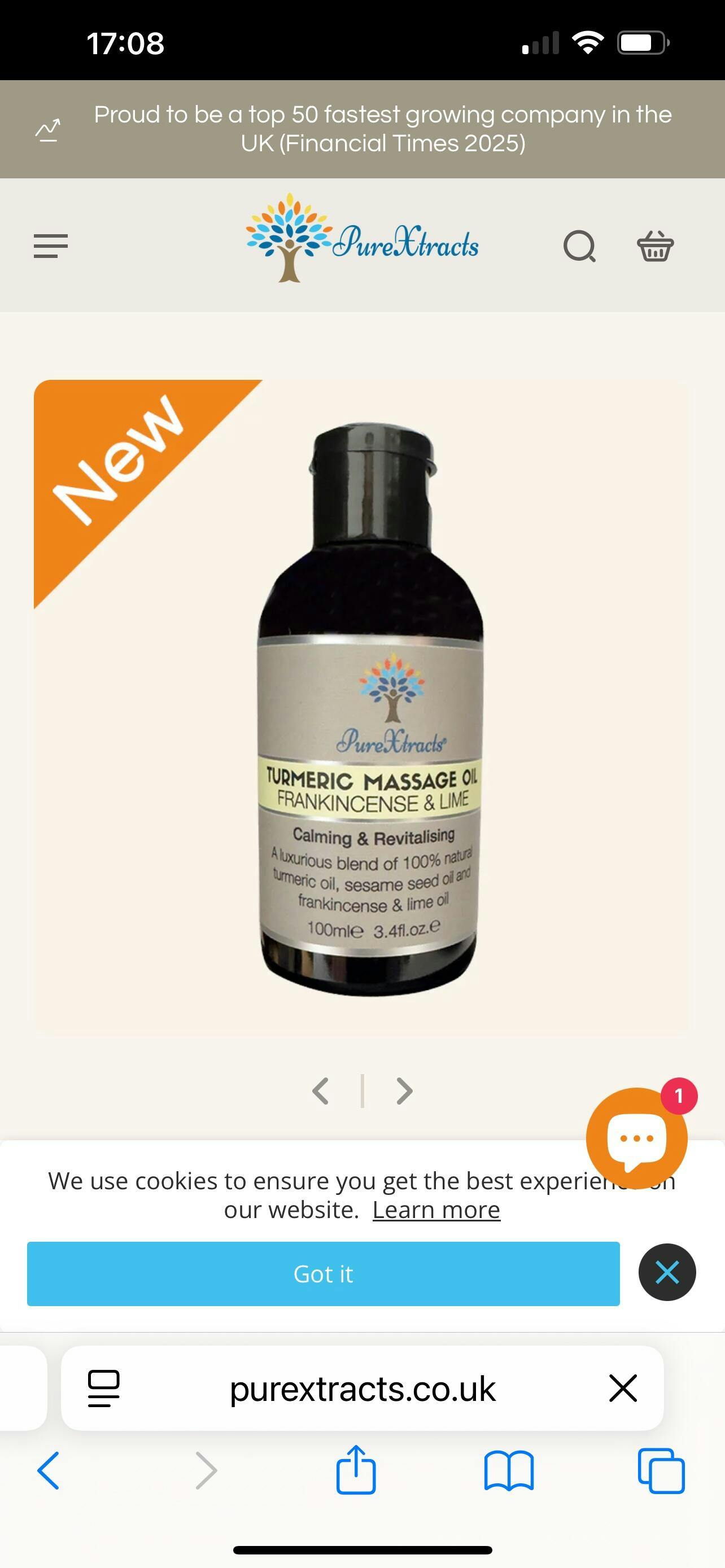Dismiss the cookie banner with the X

pos(667,1272)
